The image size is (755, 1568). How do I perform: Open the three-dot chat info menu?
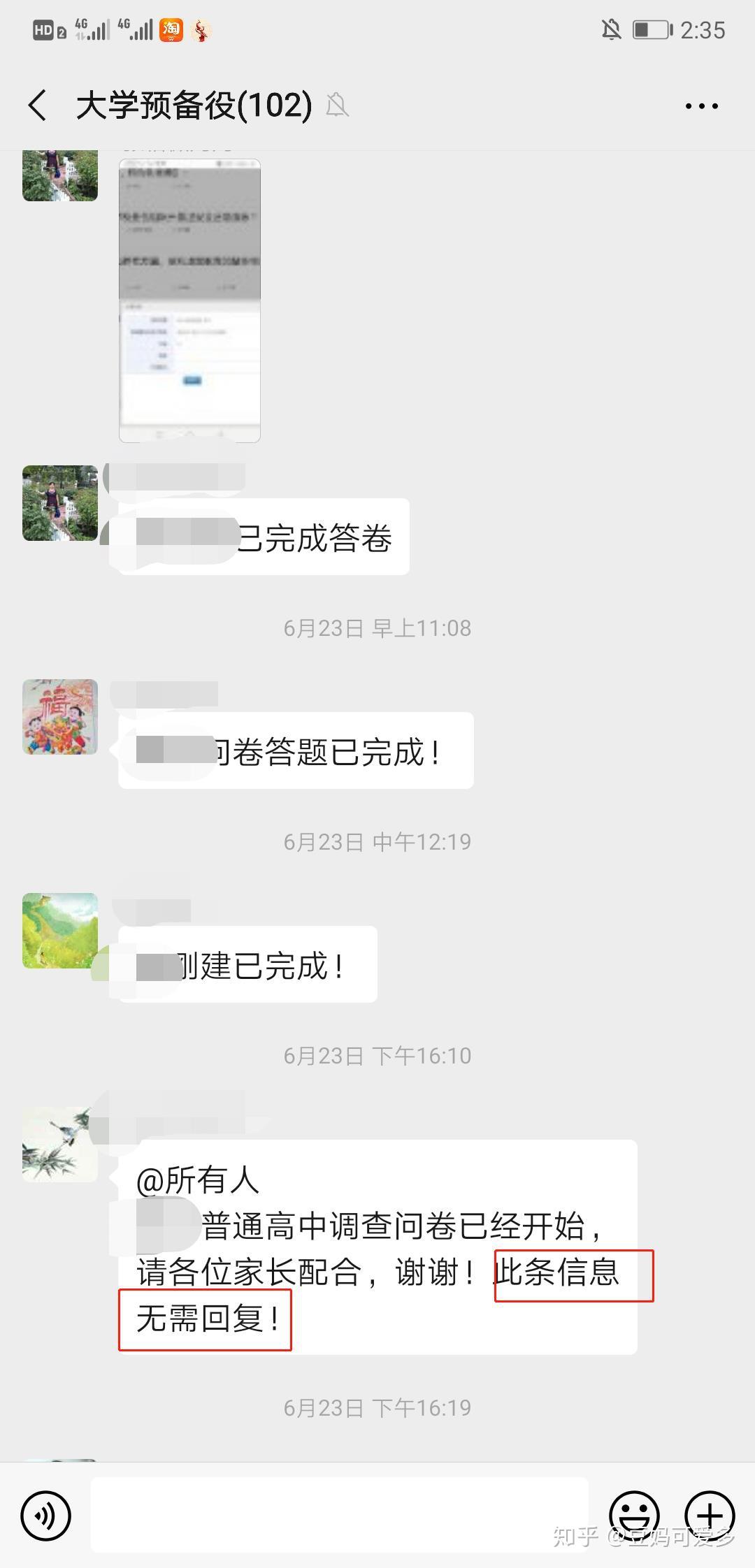click(701, 106)
